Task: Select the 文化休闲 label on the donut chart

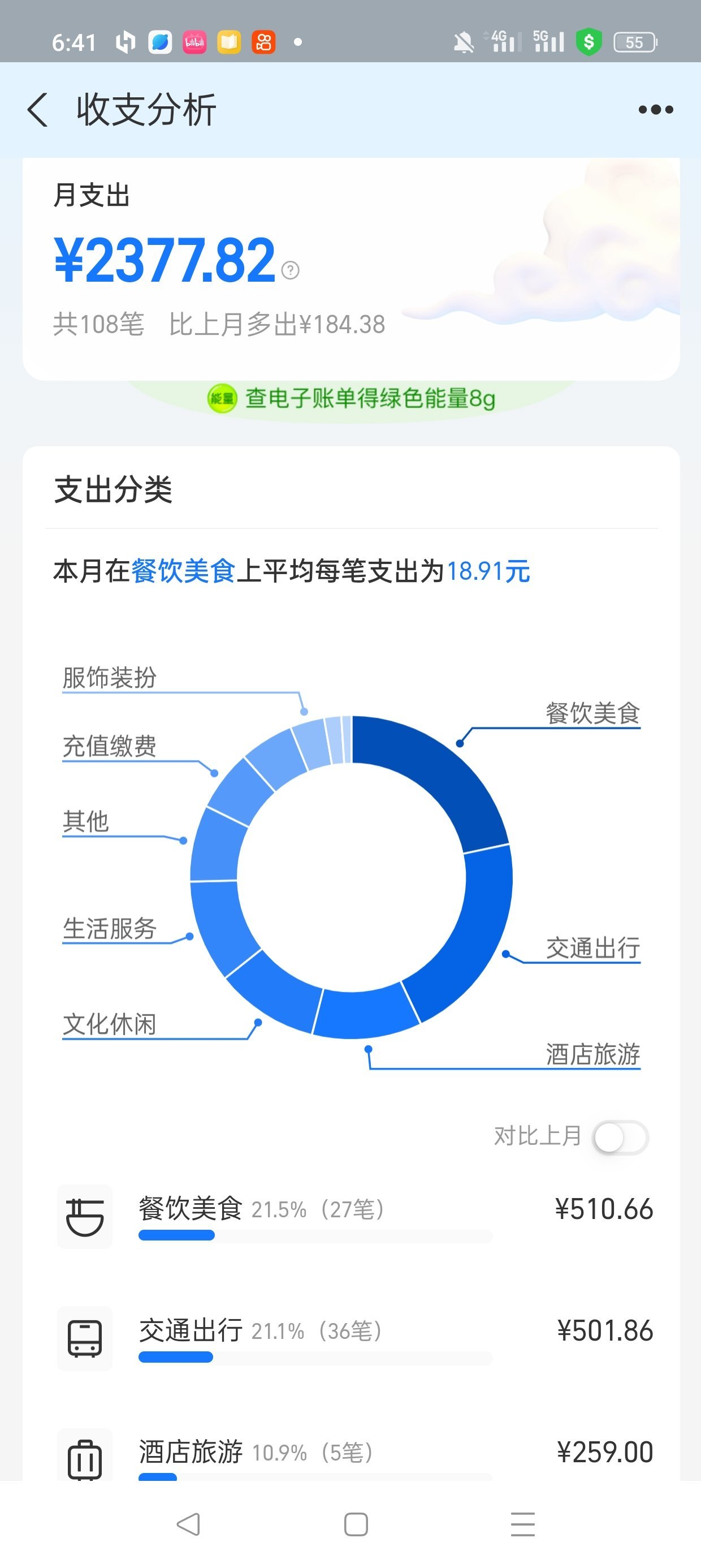Action: [110, 1024]
